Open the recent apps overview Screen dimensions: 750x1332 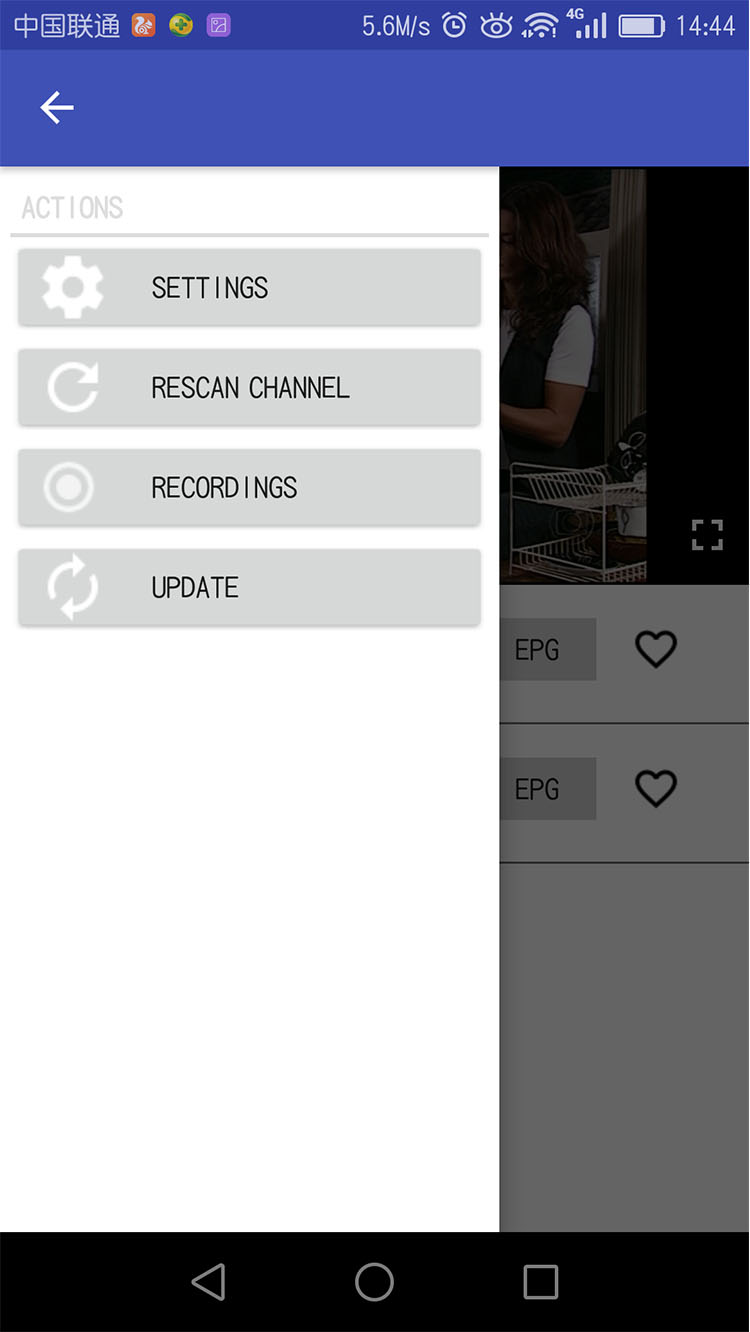tap(540, 1281)
